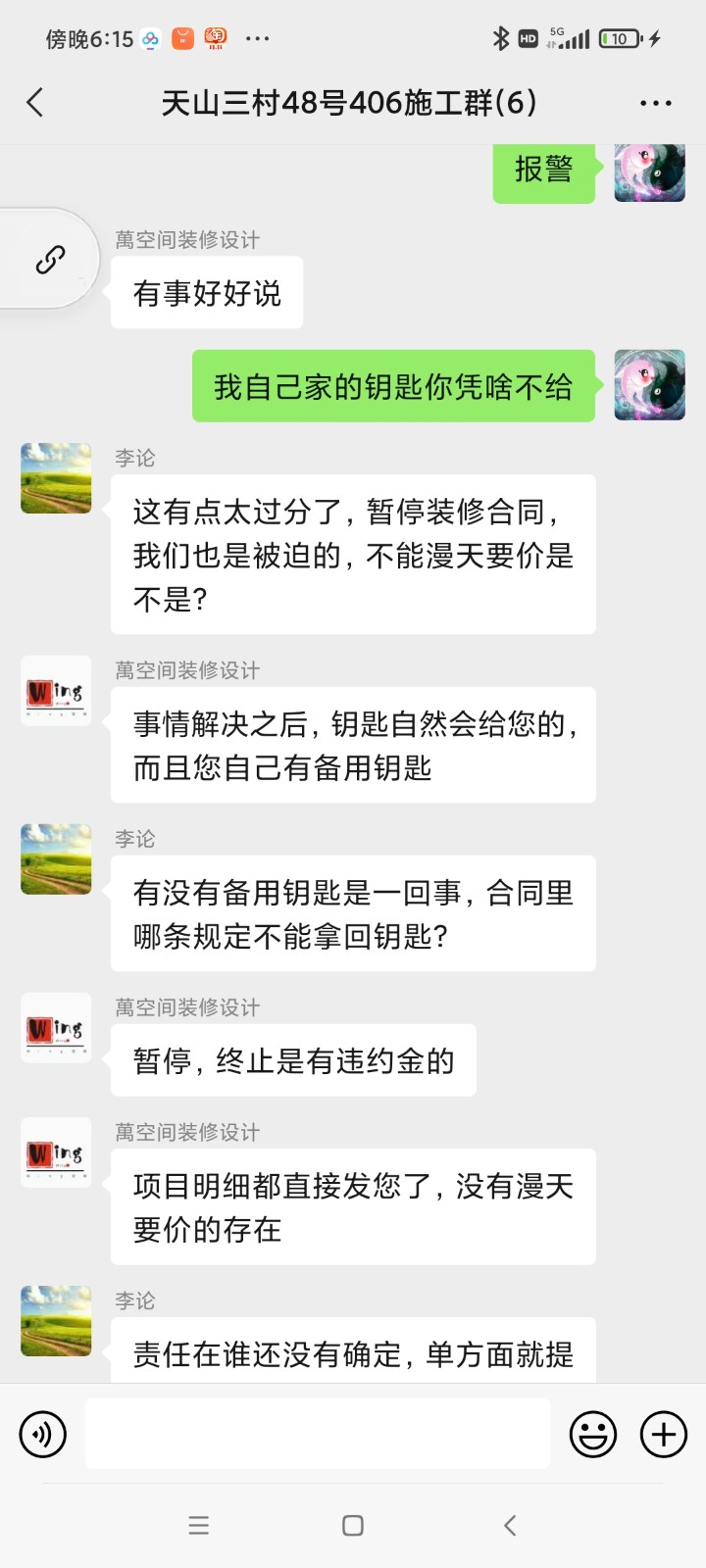Open group chat info menu
706x1568 pixels.
[x=655, y=103]
